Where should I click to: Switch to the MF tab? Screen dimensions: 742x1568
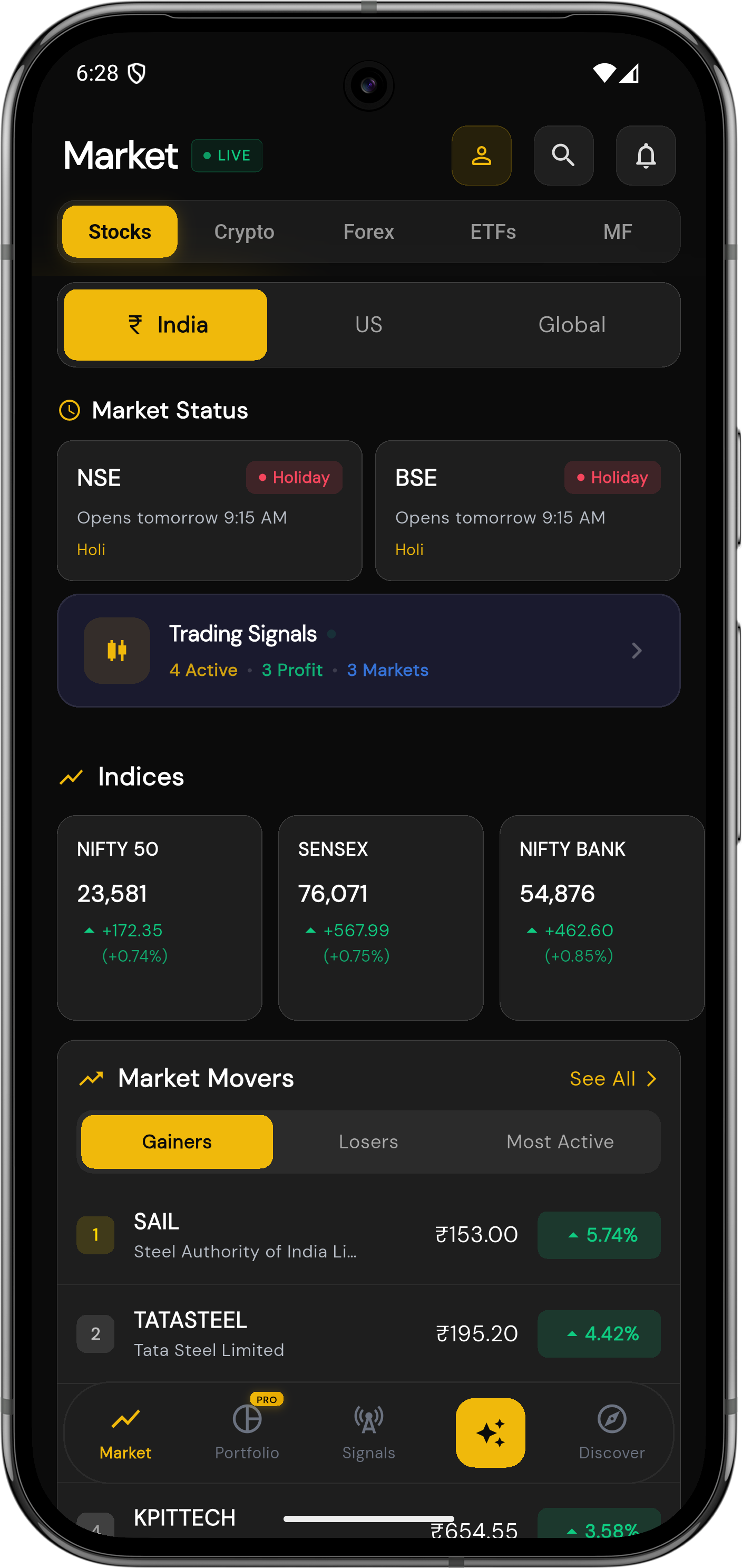(617, 232)
